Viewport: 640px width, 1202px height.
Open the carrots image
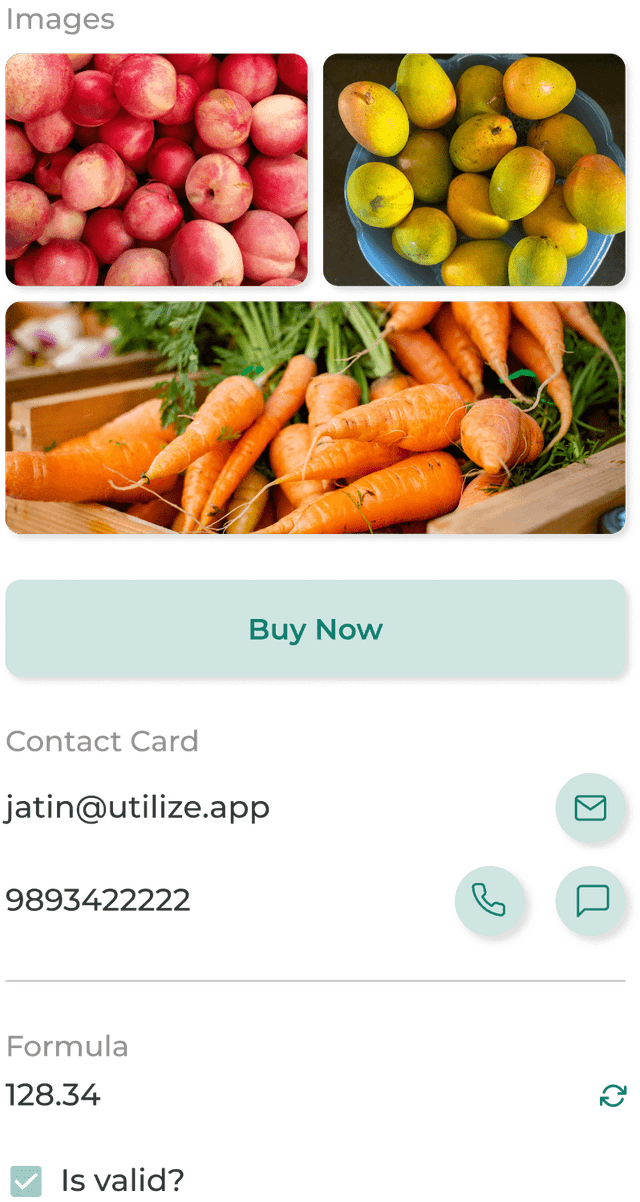[x=316, y=418]
